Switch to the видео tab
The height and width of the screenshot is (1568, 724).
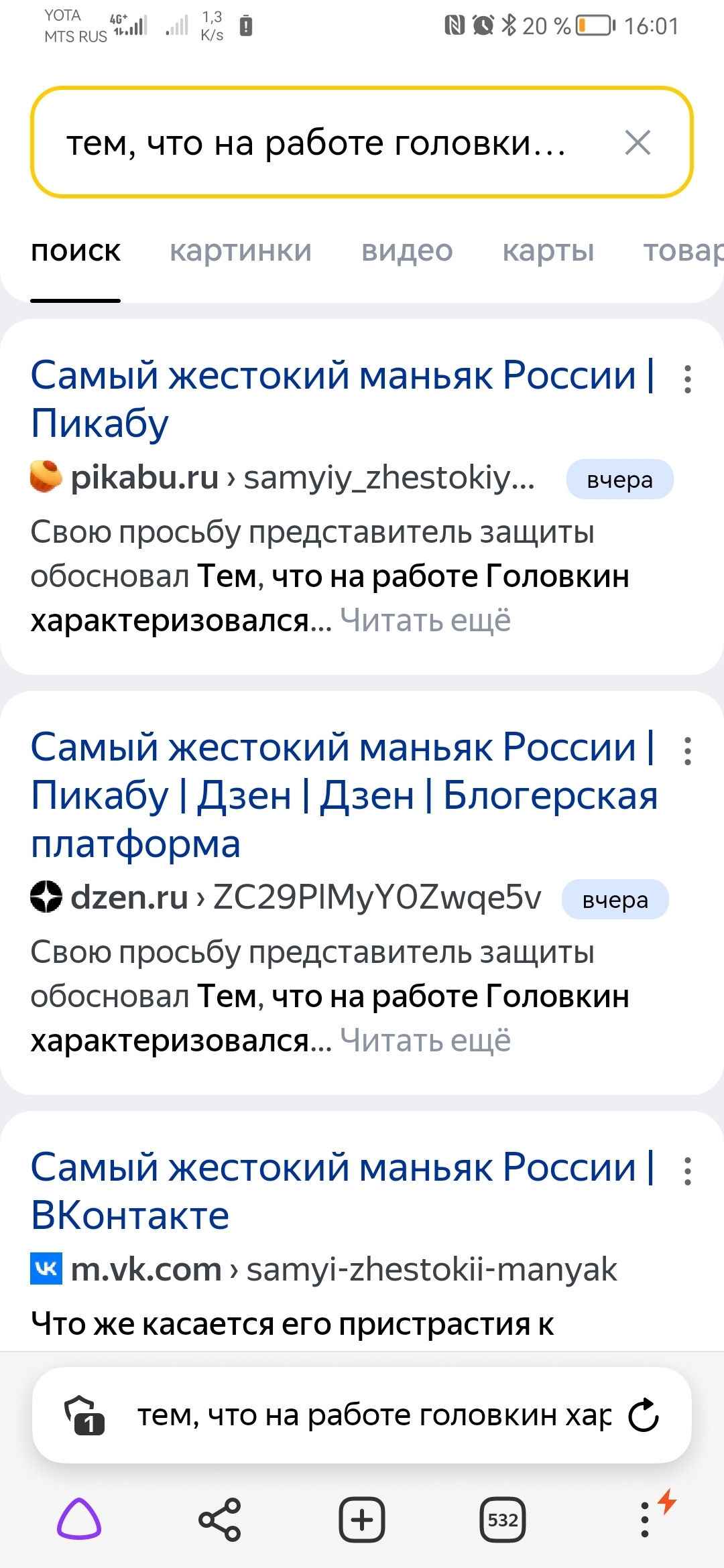click(407, 251)
